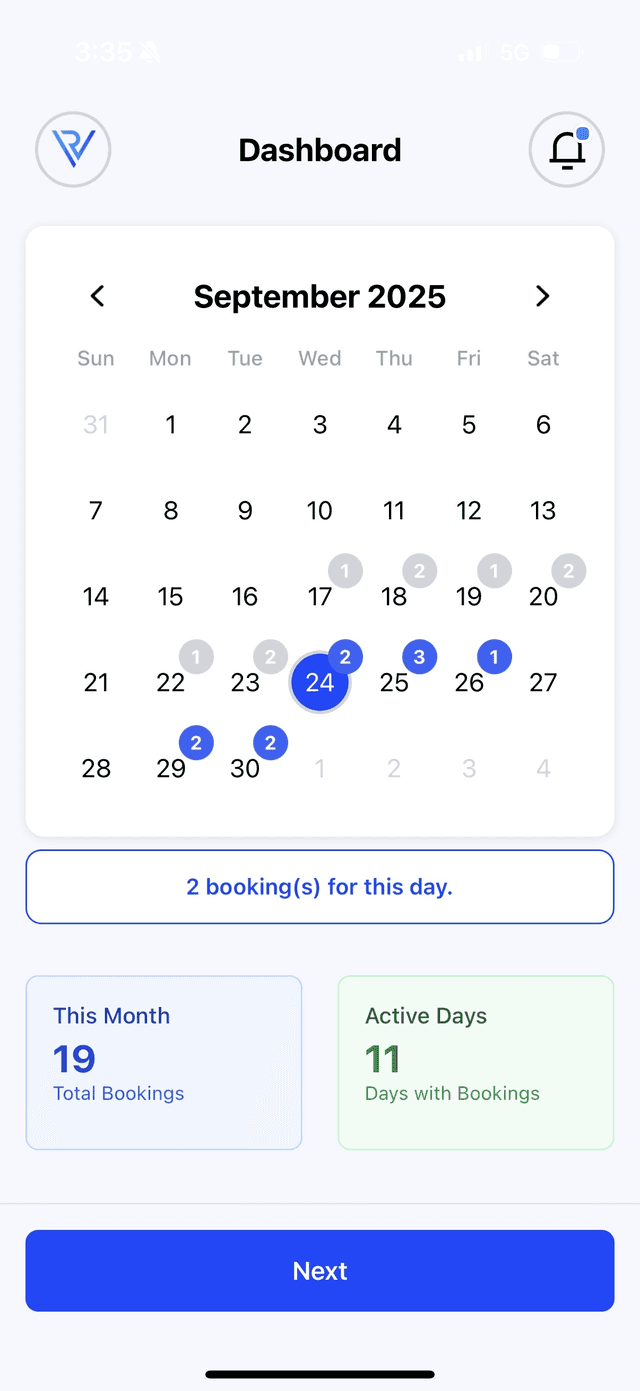Select September 30 on the calendar
This screenshot has height=1391, width=640.
245,768
